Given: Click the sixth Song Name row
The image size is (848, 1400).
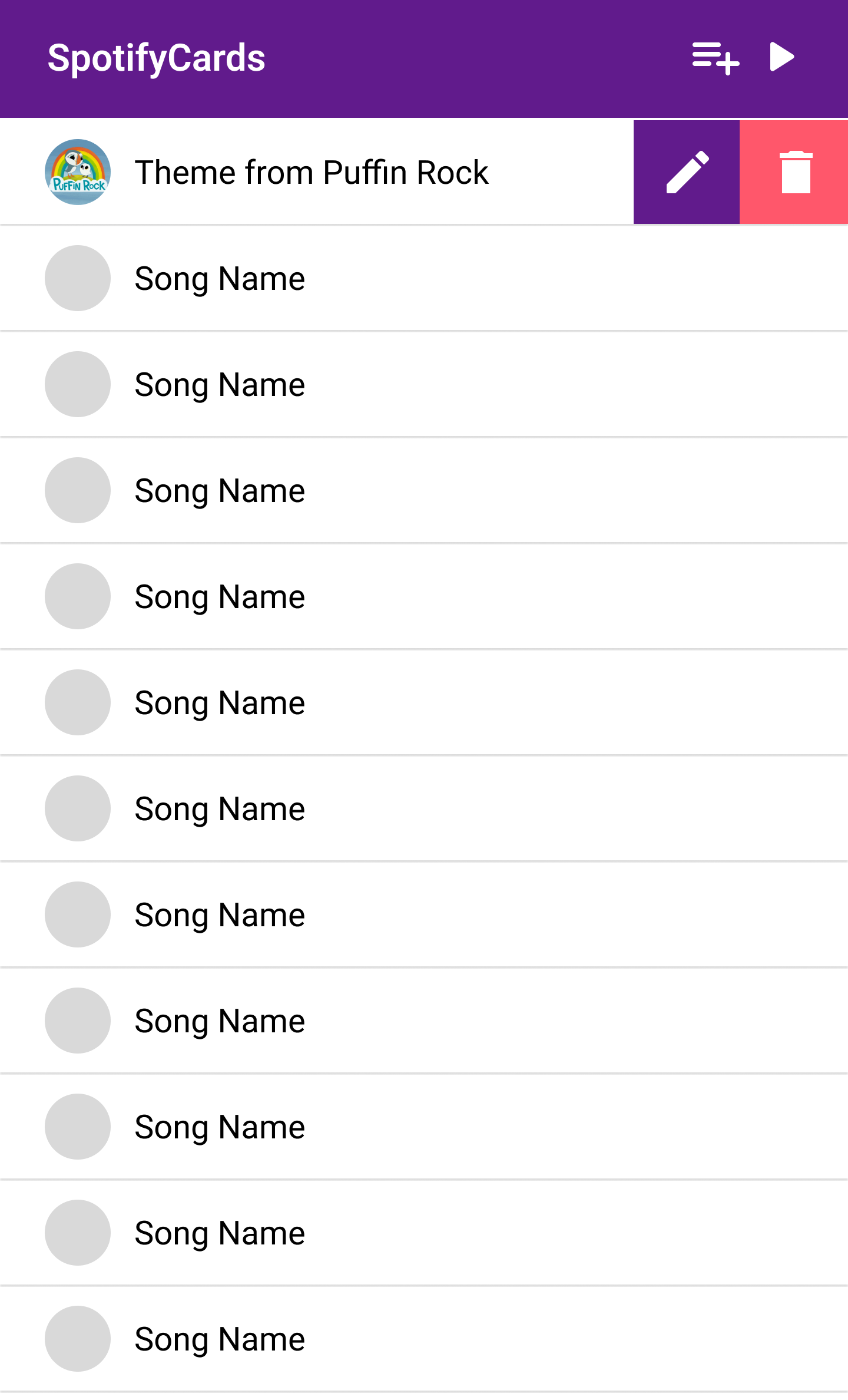Looking at the screenshot, I should pyautogui.click(x=220, y=808).
